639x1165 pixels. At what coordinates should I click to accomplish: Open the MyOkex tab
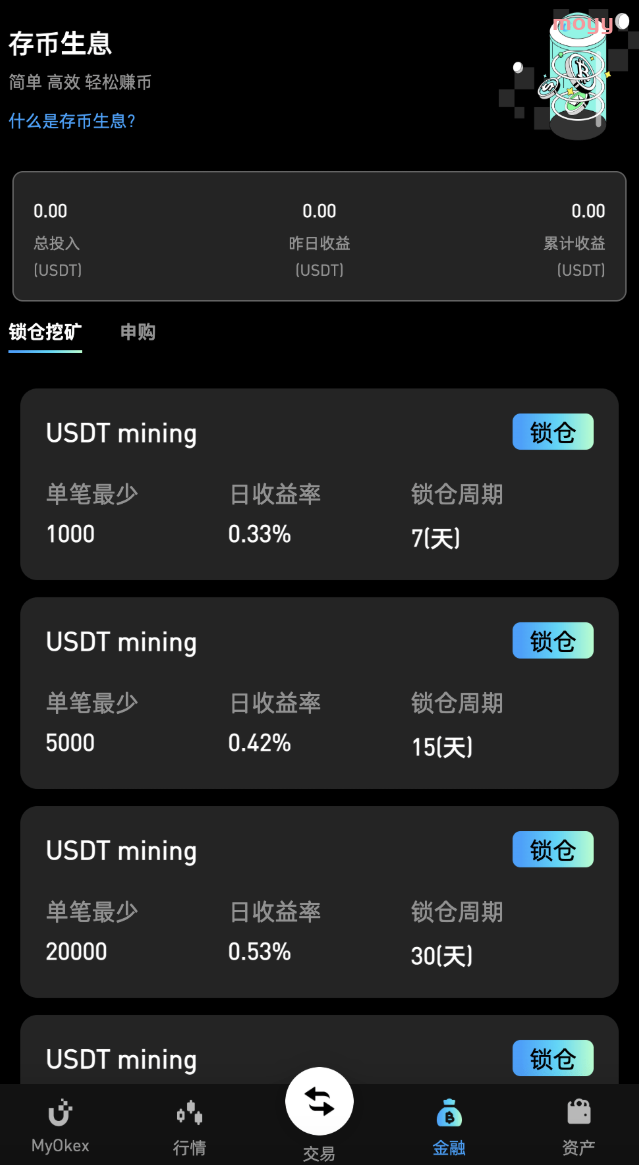[60, 1126]
